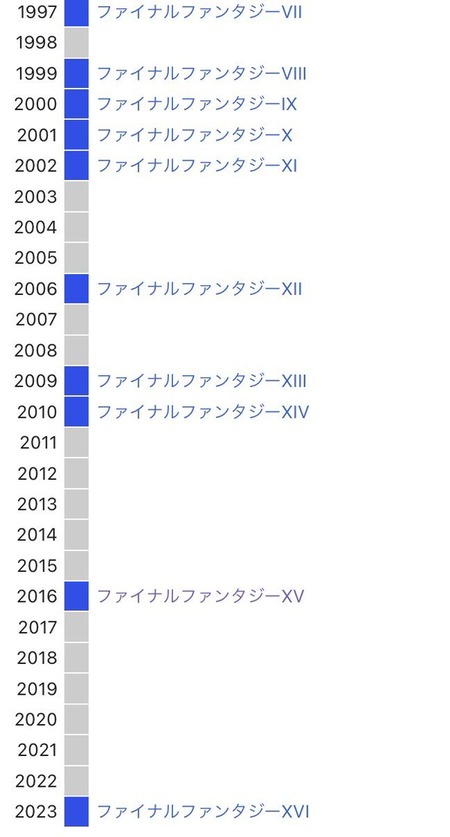The width and height of the screenshot is (450, 837).
Task: Open the ファイナルファンタジーVIII link
Action: [x=201, y=73]
